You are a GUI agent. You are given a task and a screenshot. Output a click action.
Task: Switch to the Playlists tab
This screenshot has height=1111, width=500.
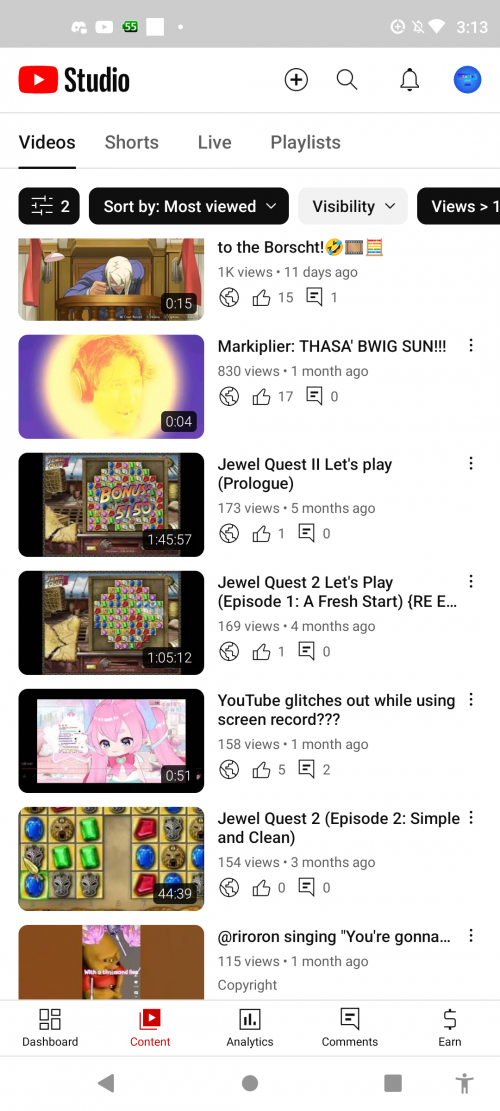(305, 142)
